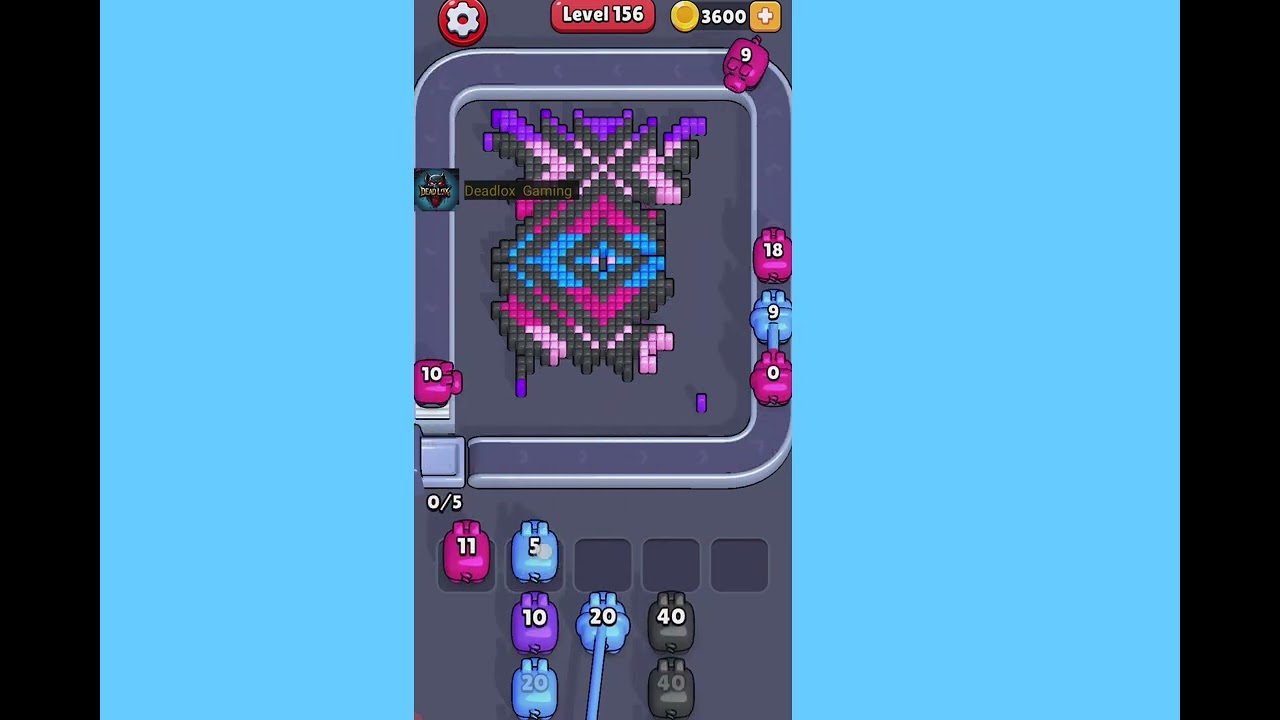Open the settings gear

pos(462,20)
